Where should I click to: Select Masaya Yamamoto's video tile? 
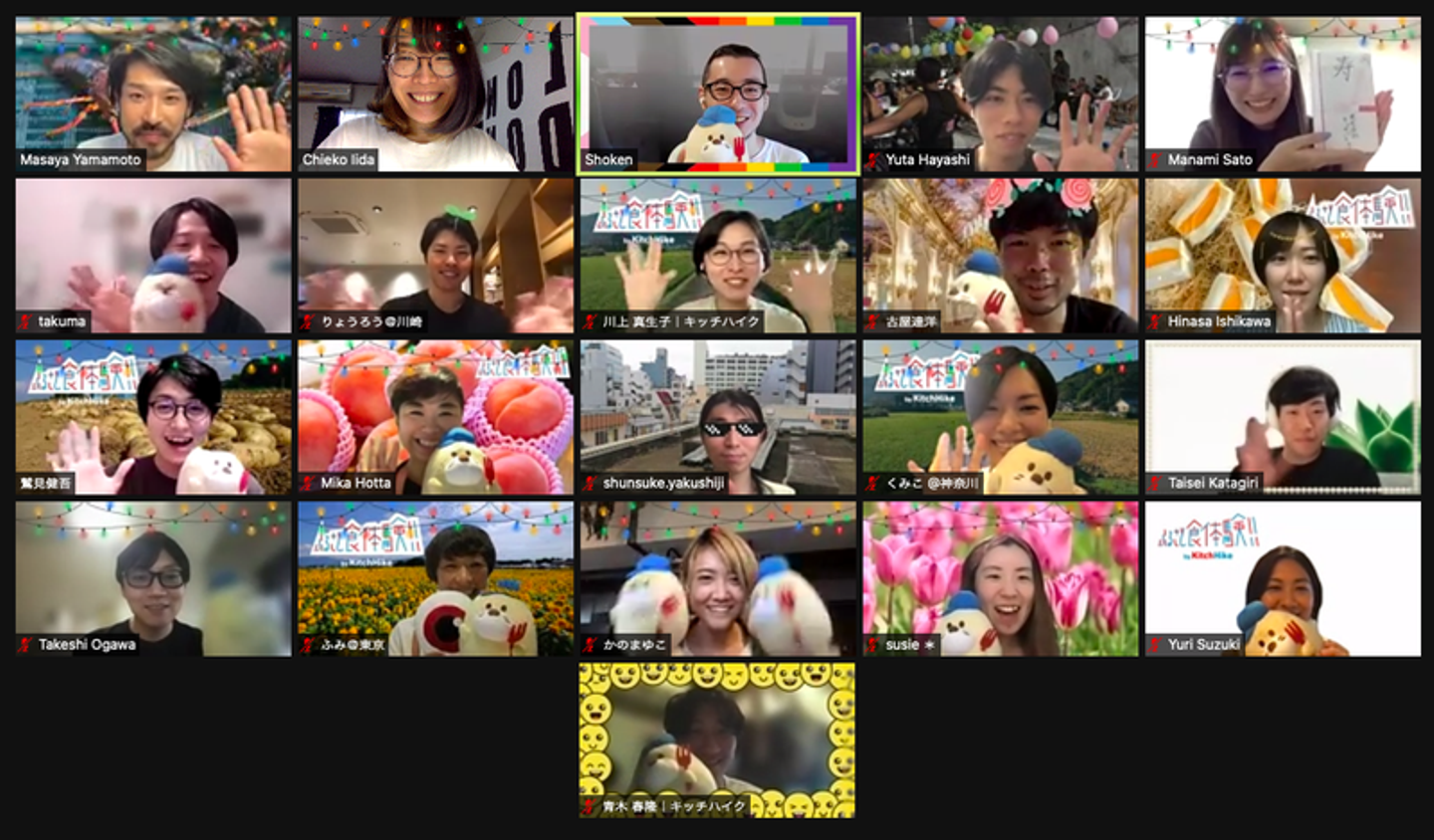coord(153,94)
